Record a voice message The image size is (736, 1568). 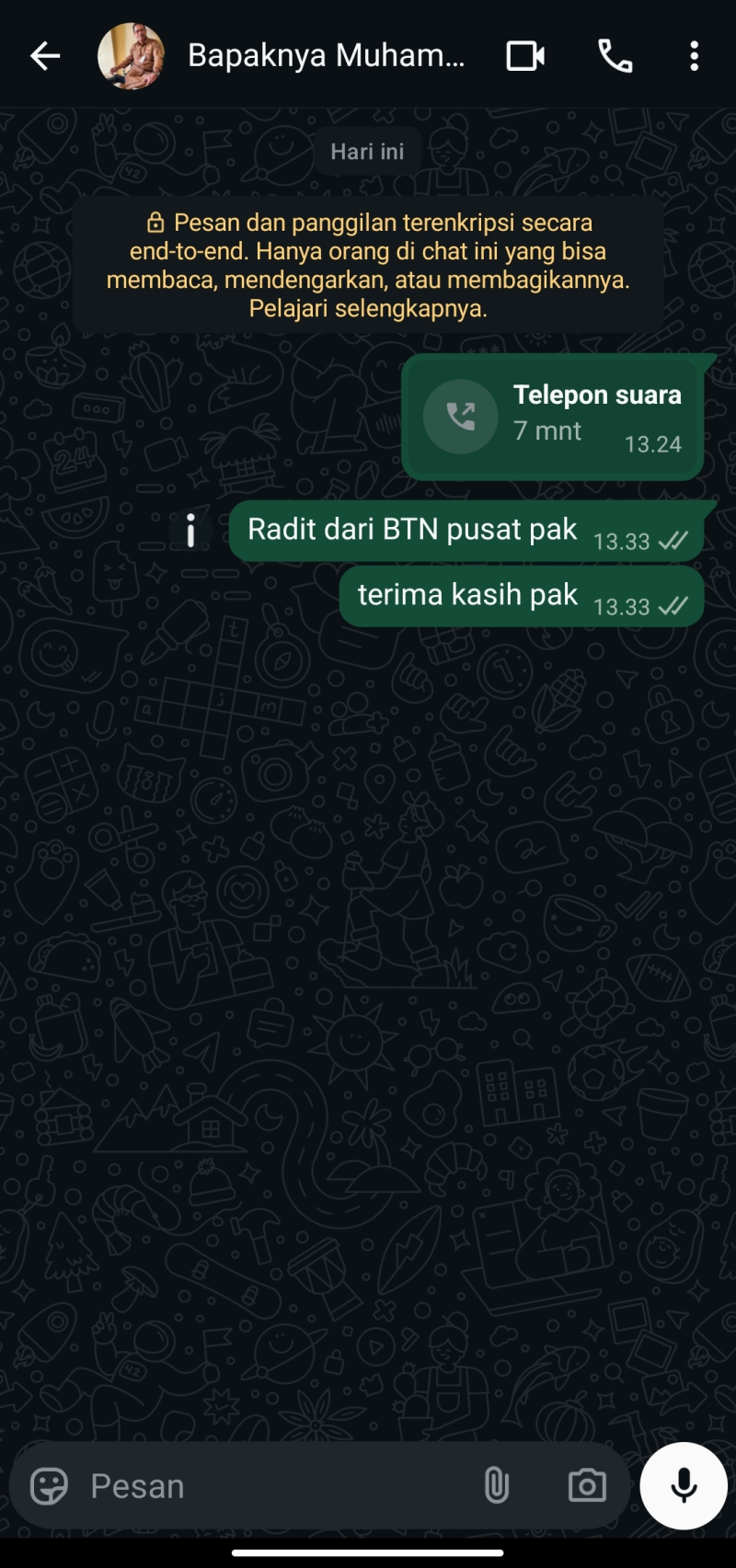684,1486
